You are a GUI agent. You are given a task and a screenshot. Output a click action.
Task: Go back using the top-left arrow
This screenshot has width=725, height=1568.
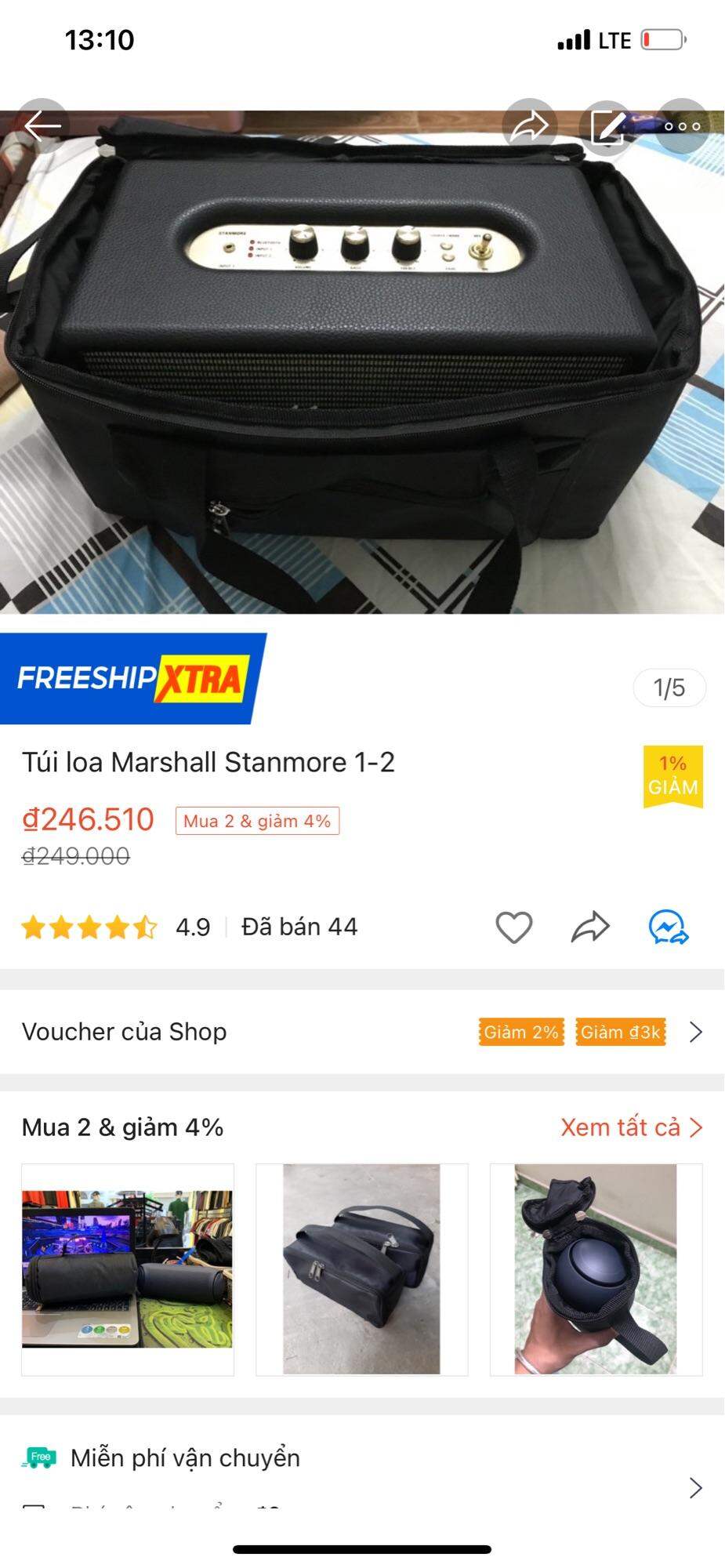tap(42, 125)
